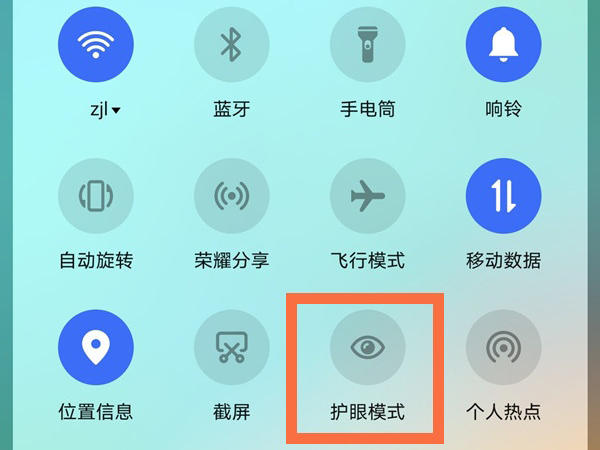
Task: Turn on Honor Share (荣耀分享)
Action: tap(232, 196)
